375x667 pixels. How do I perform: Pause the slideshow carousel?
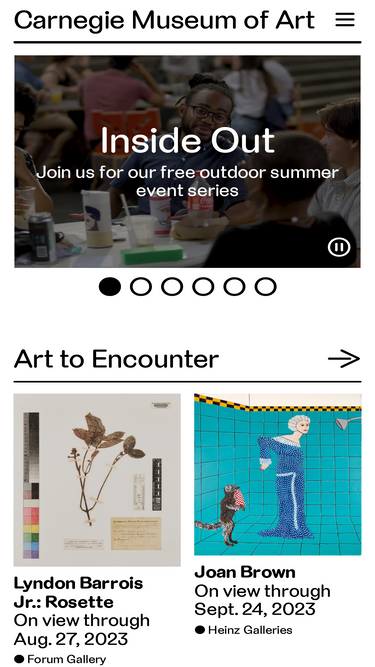(x=339, y=247)
